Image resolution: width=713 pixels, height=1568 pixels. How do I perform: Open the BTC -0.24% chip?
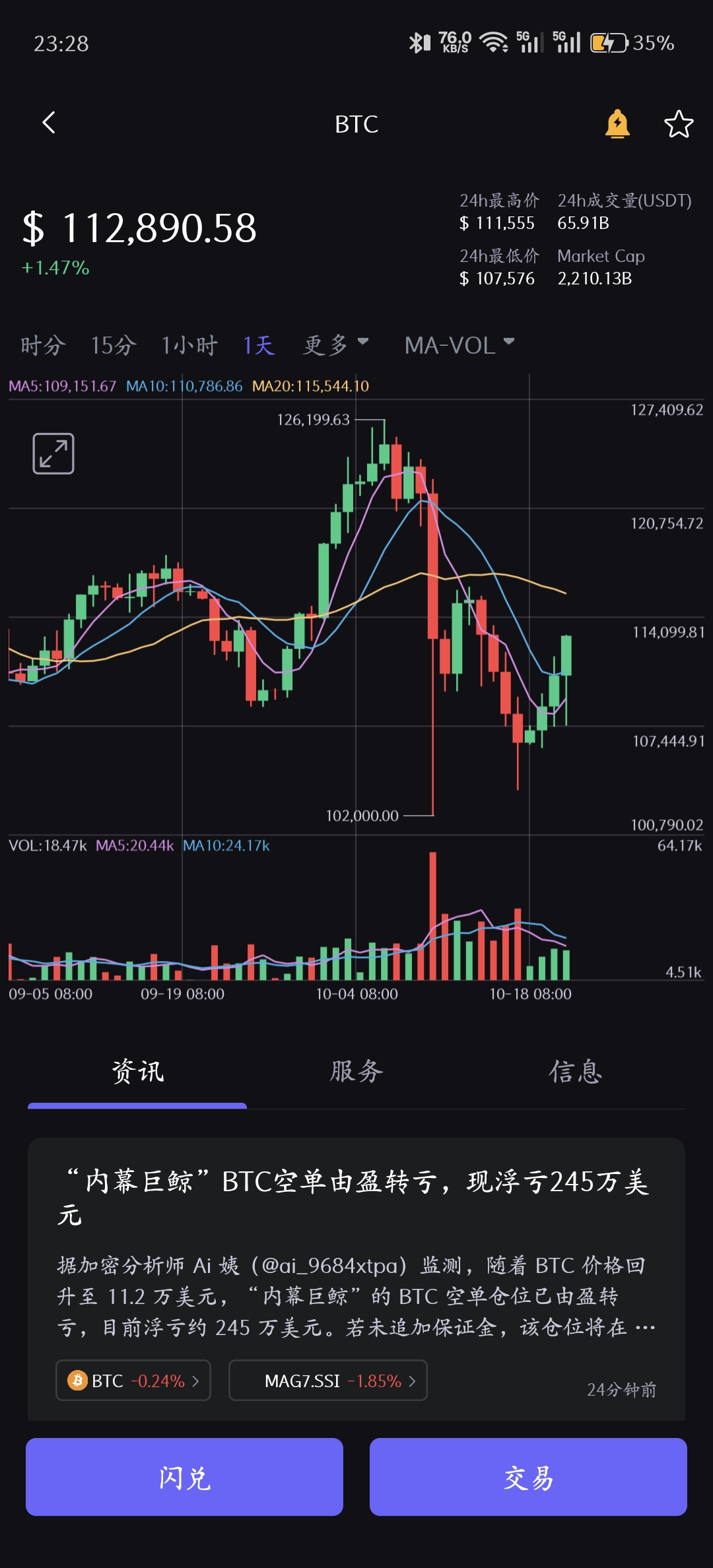coord(133,1381)
